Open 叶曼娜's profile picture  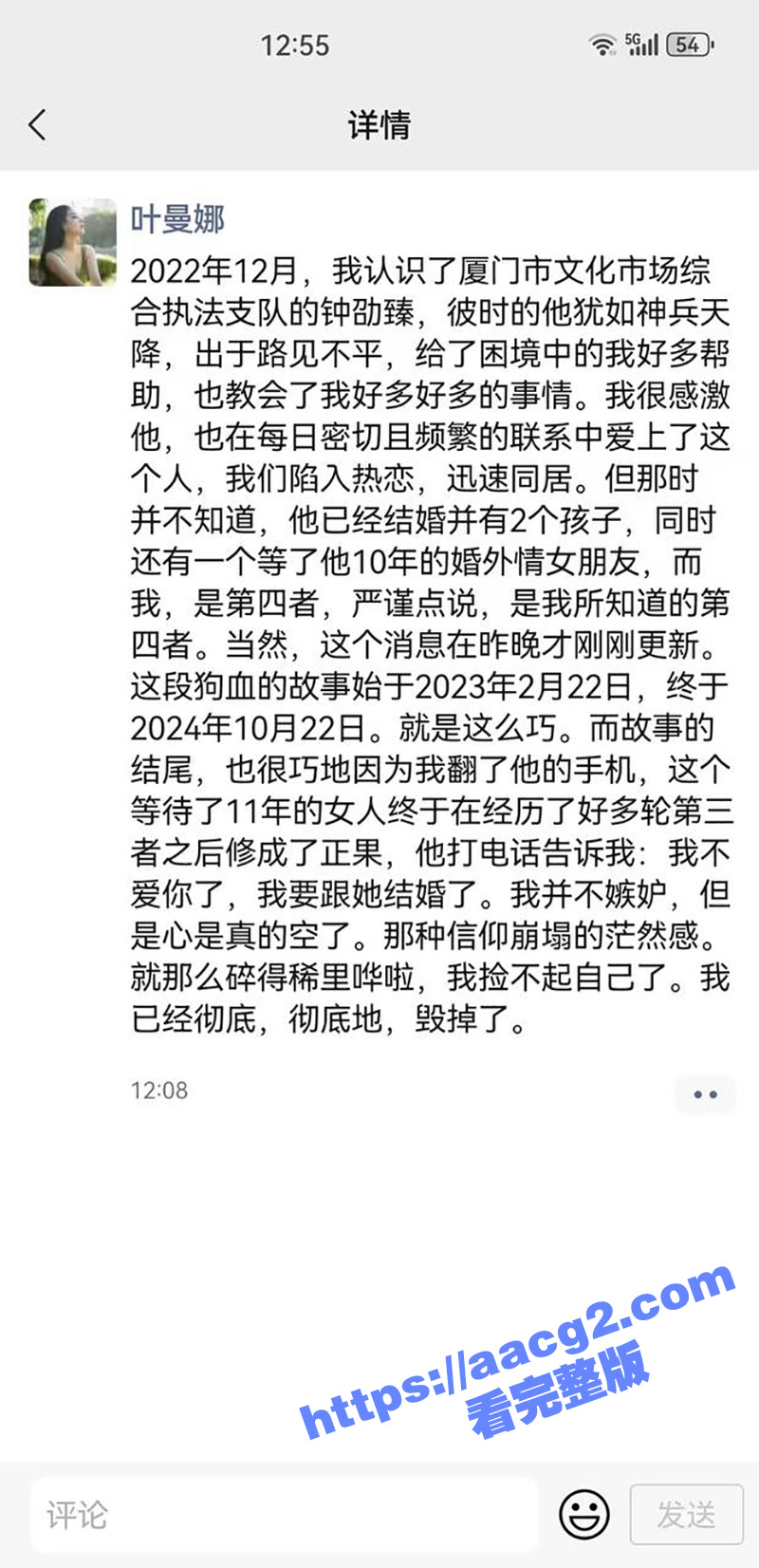pos(73,242)
